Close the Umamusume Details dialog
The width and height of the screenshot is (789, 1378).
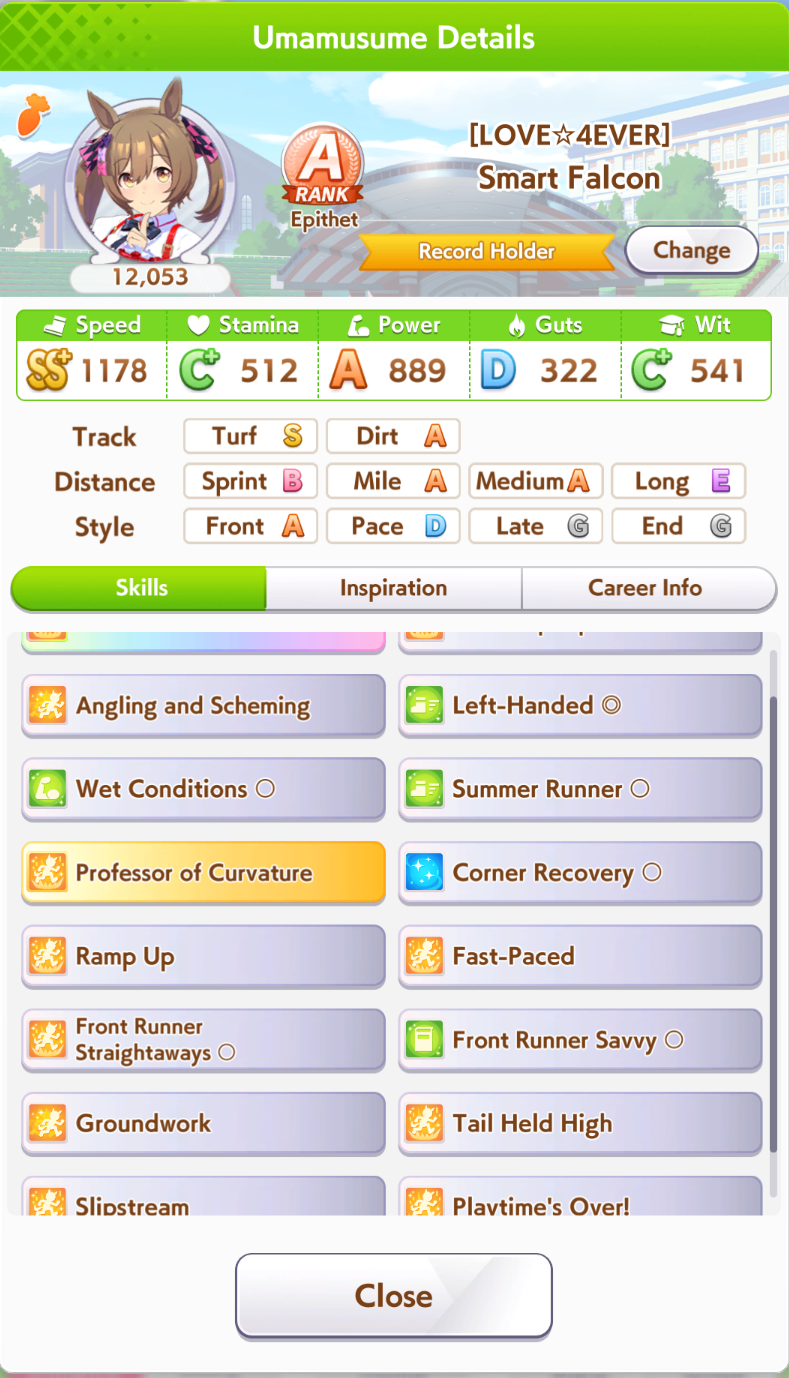[x=393, y=1295]
